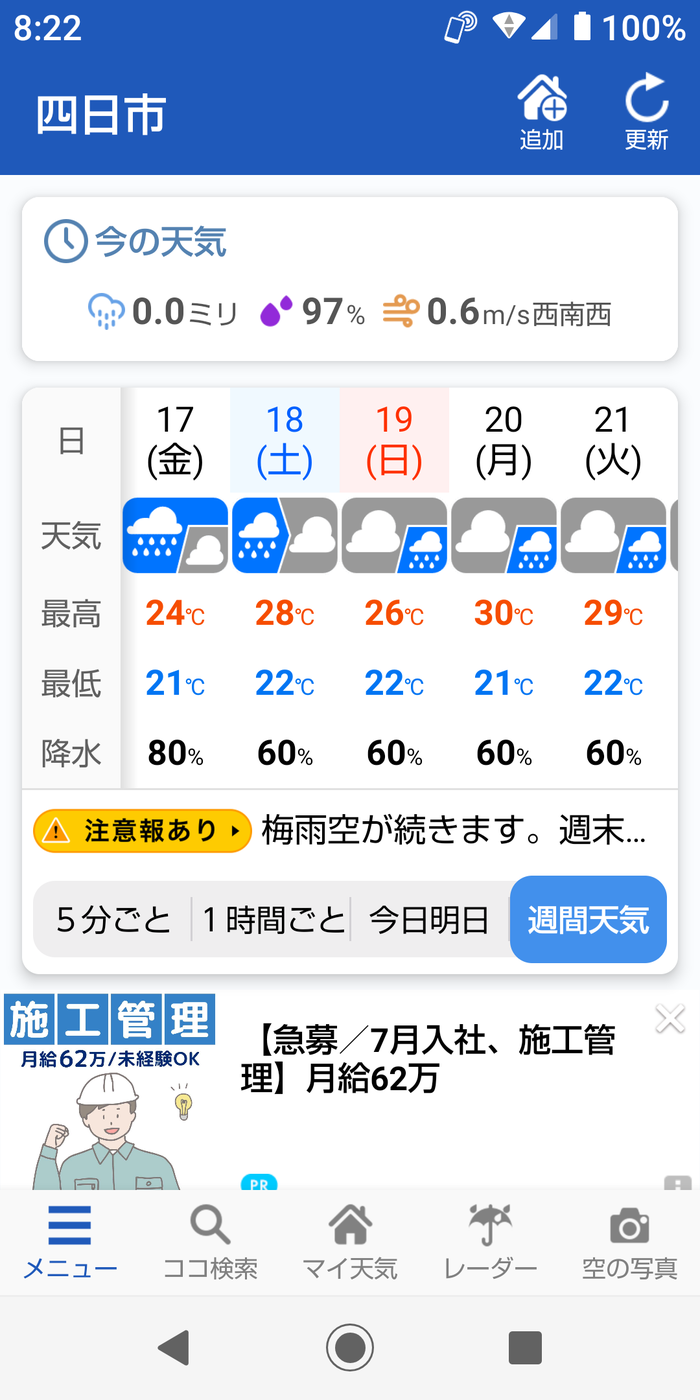Open ココ検索 location search
This screenshot has height=1400, width=700.
(210, 1243)
